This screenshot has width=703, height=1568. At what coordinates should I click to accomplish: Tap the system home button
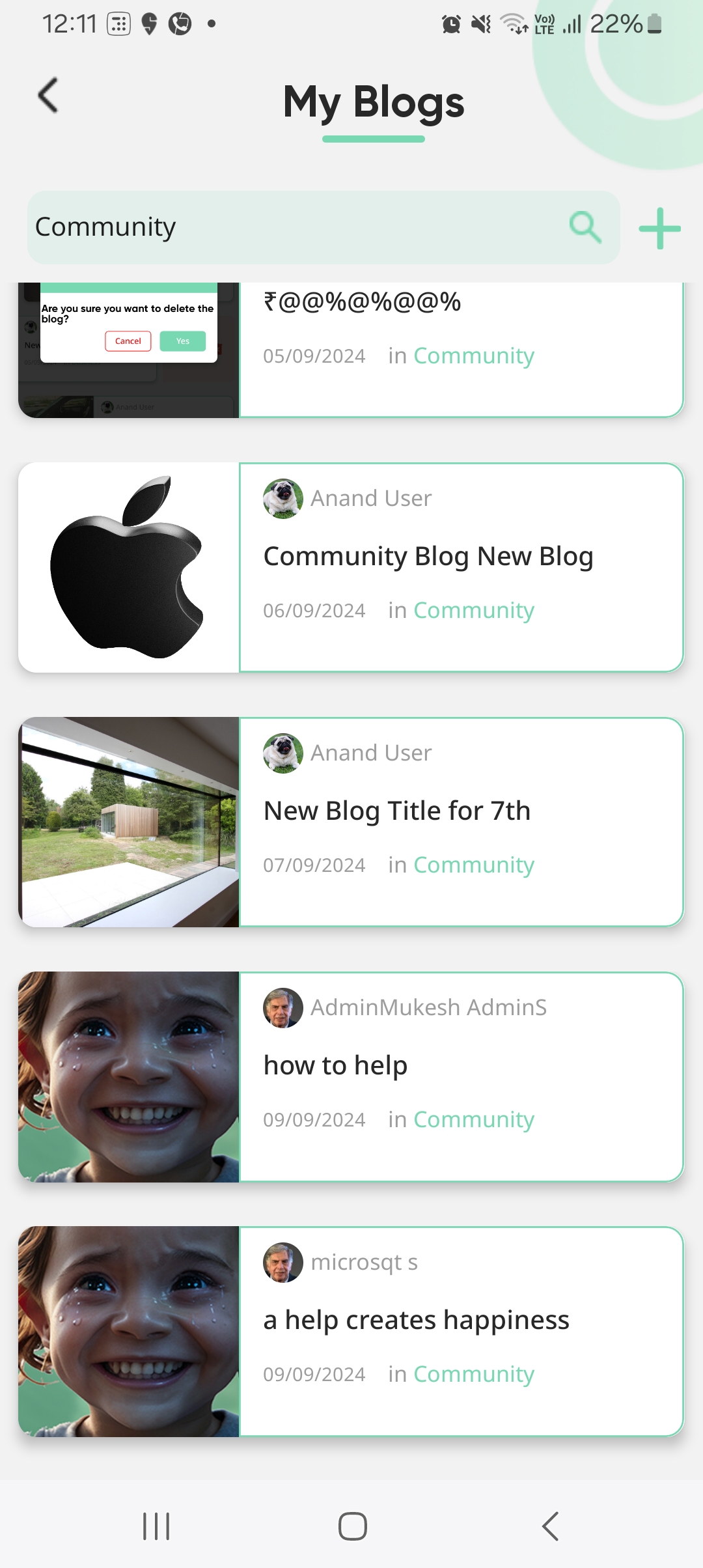pyautogui.click(x=352, y=1526)
